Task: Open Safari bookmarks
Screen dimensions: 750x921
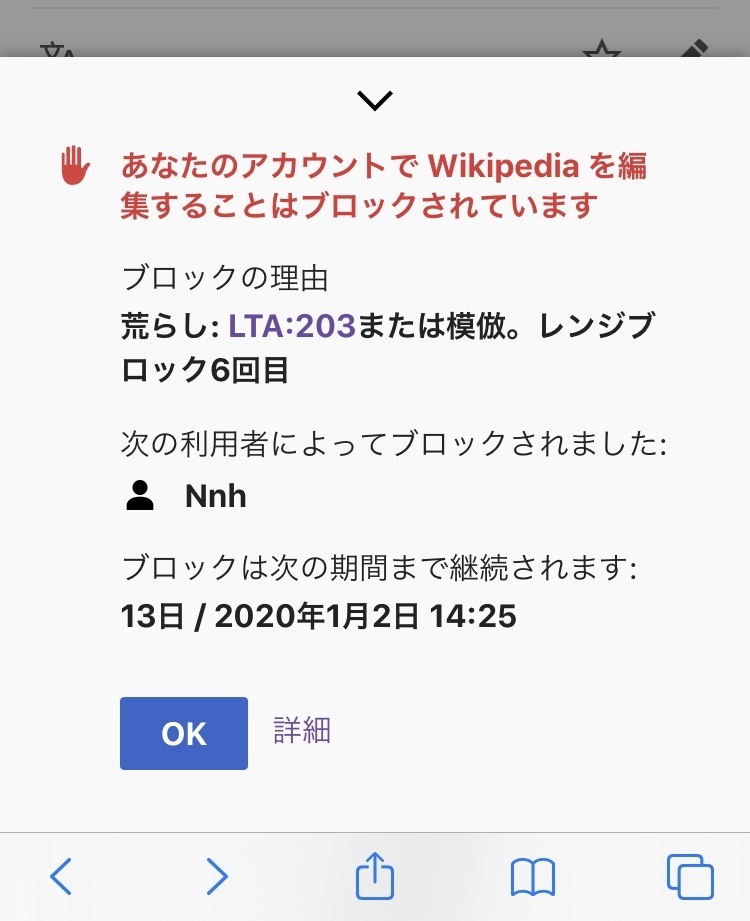Action: point(533,877)
